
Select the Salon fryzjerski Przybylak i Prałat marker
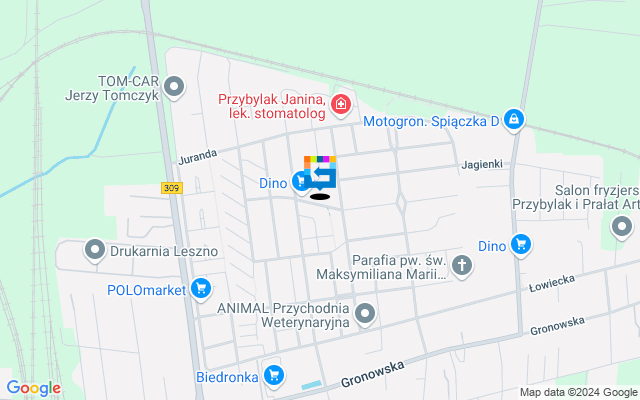click(623, 228)
